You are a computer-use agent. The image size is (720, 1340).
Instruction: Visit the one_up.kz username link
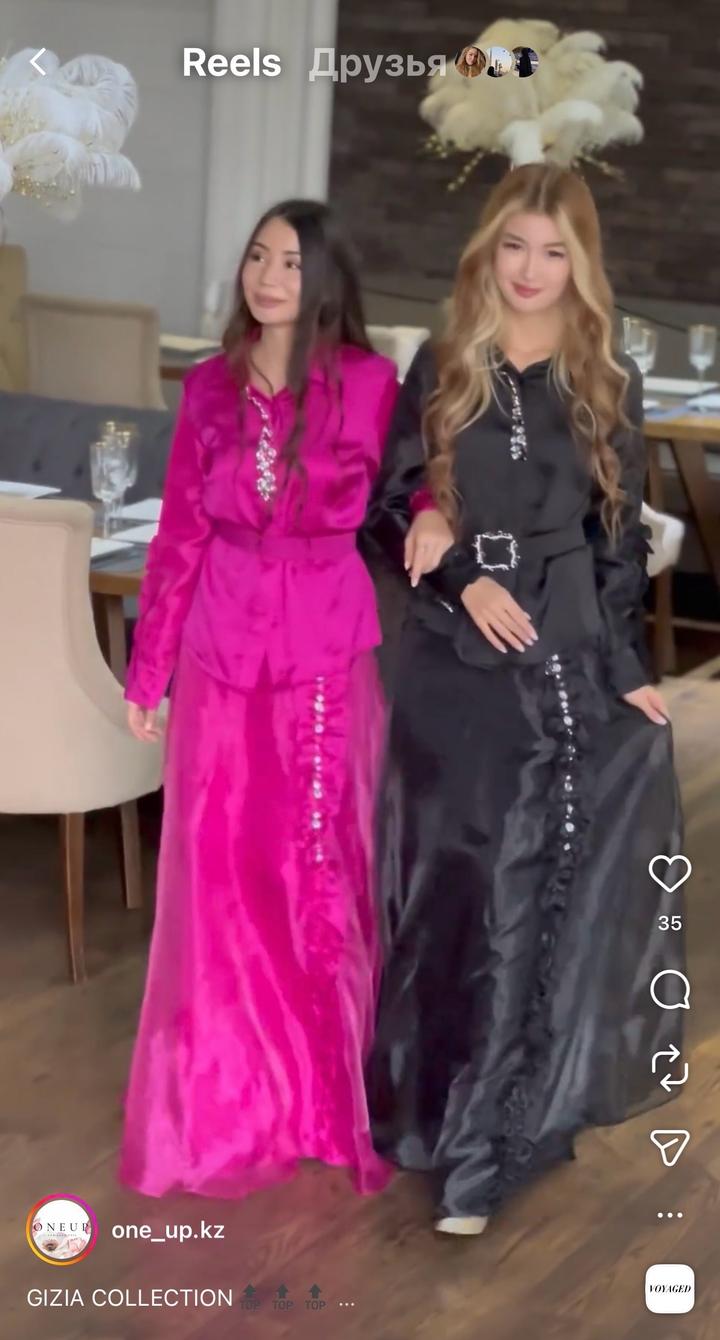pos(168,1230)
